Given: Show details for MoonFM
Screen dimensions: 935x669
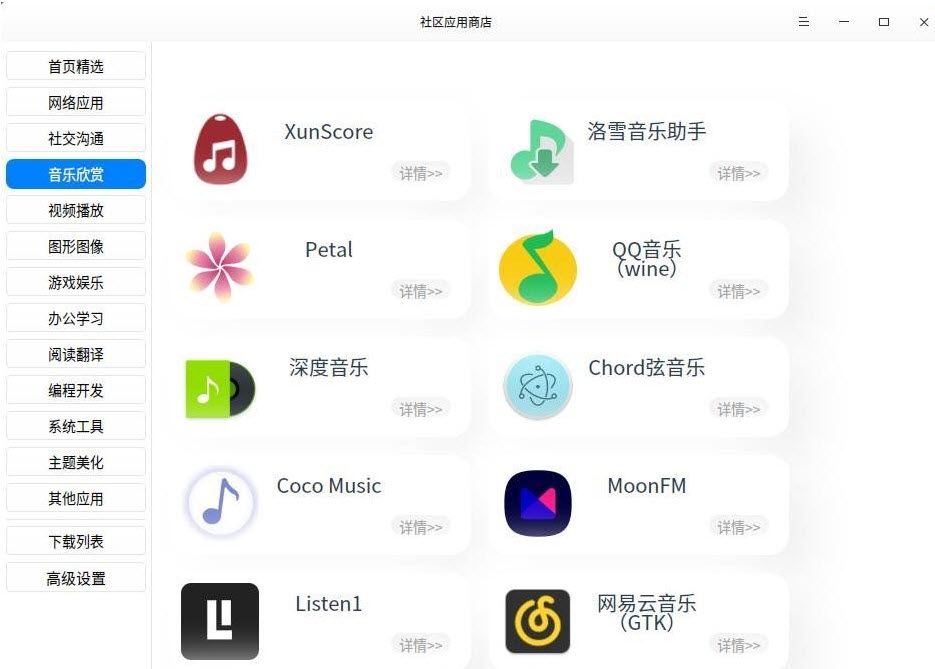Looking at the screenshot, I should (x=738, y=527).
